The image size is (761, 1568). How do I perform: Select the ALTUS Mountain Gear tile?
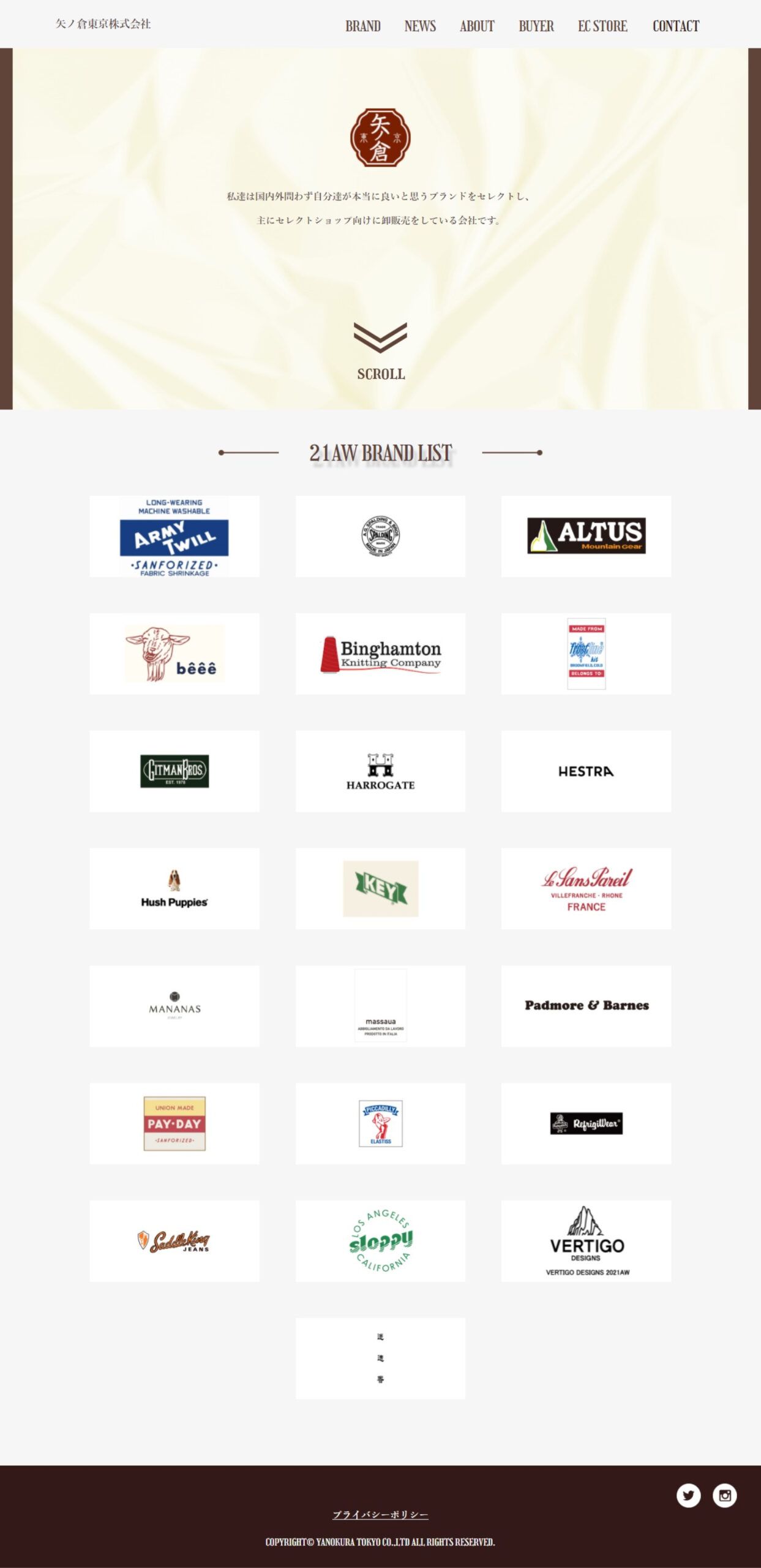(x=586, y=537)
